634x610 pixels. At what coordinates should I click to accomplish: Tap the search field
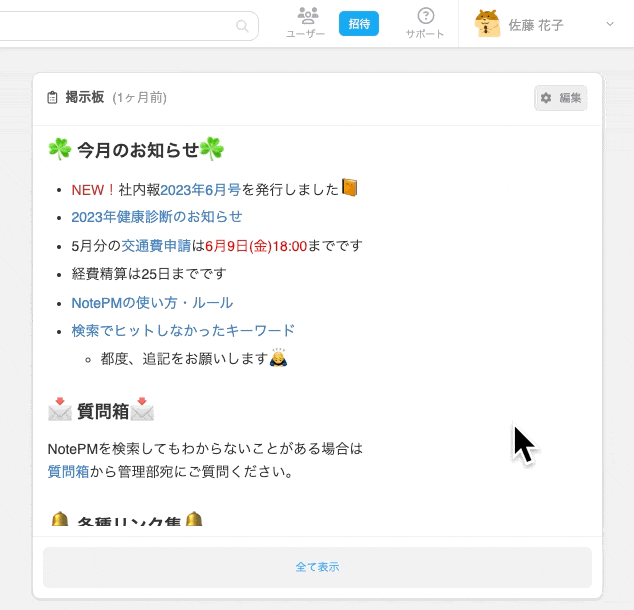(x=120, y=26)
